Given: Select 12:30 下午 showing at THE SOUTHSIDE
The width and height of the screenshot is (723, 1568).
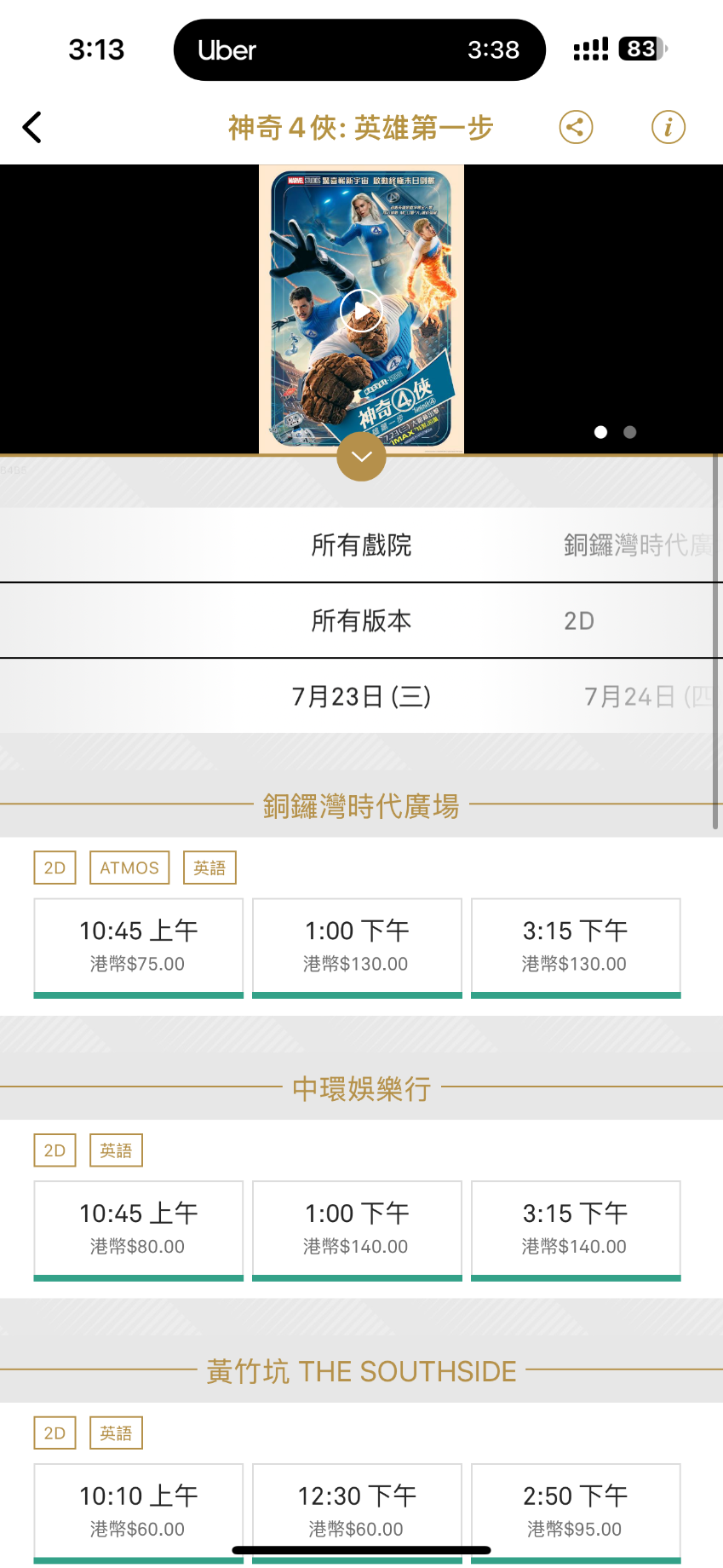Looking at the screenshot, I should [x=357, y=1510].
